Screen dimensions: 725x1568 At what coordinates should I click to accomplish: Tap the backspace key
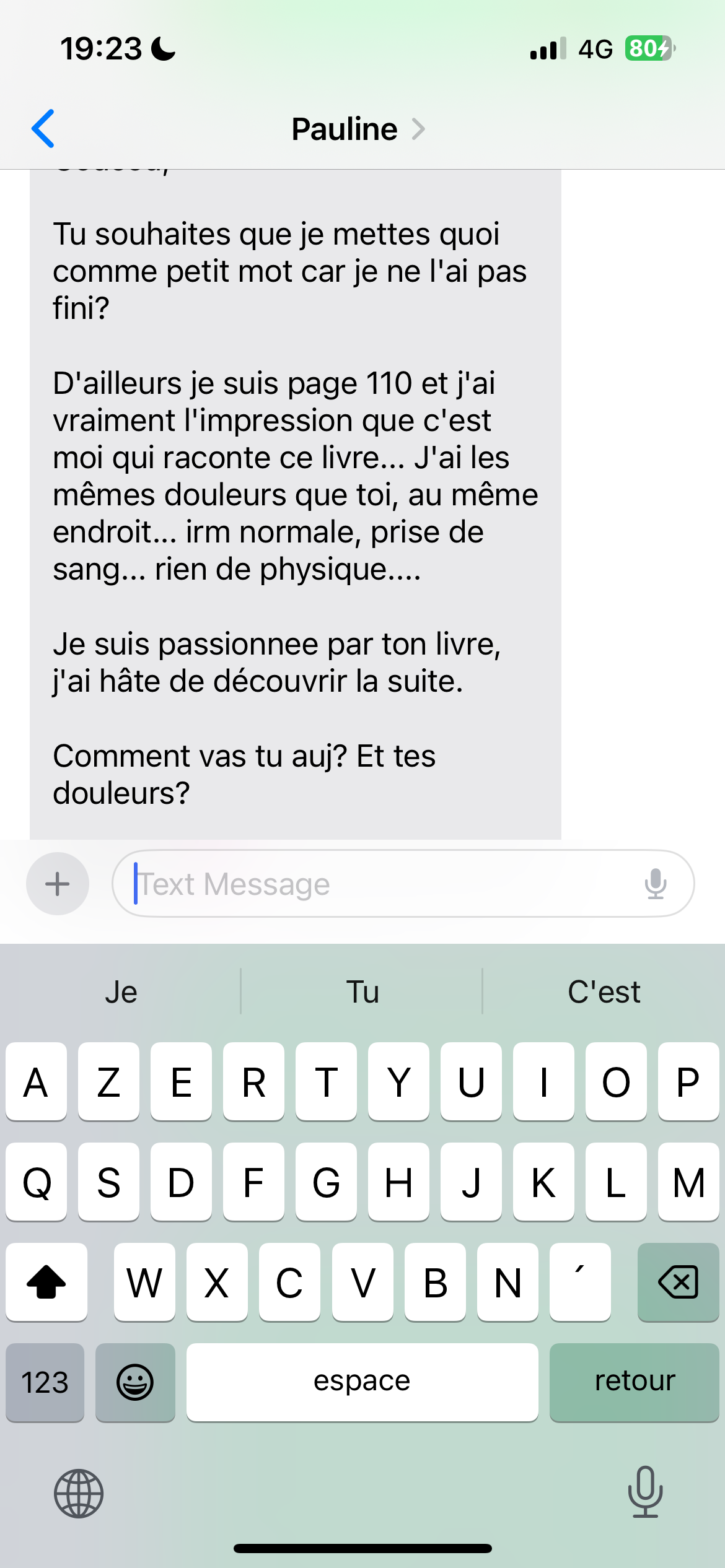pos(679,1282)
